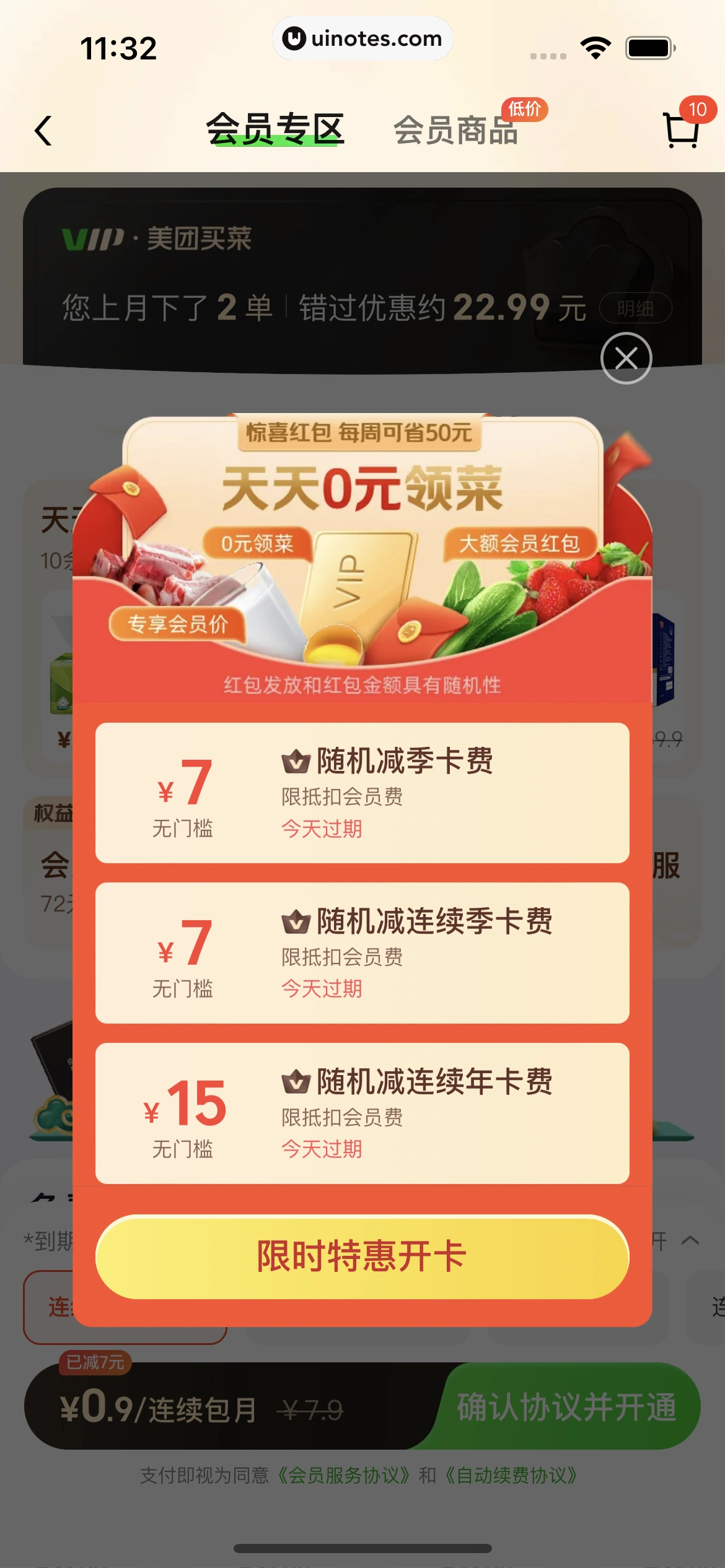Tap 确认协议并开通 to subscribe
This screenshot has height=1568, width=725.
pos(566,1406)
